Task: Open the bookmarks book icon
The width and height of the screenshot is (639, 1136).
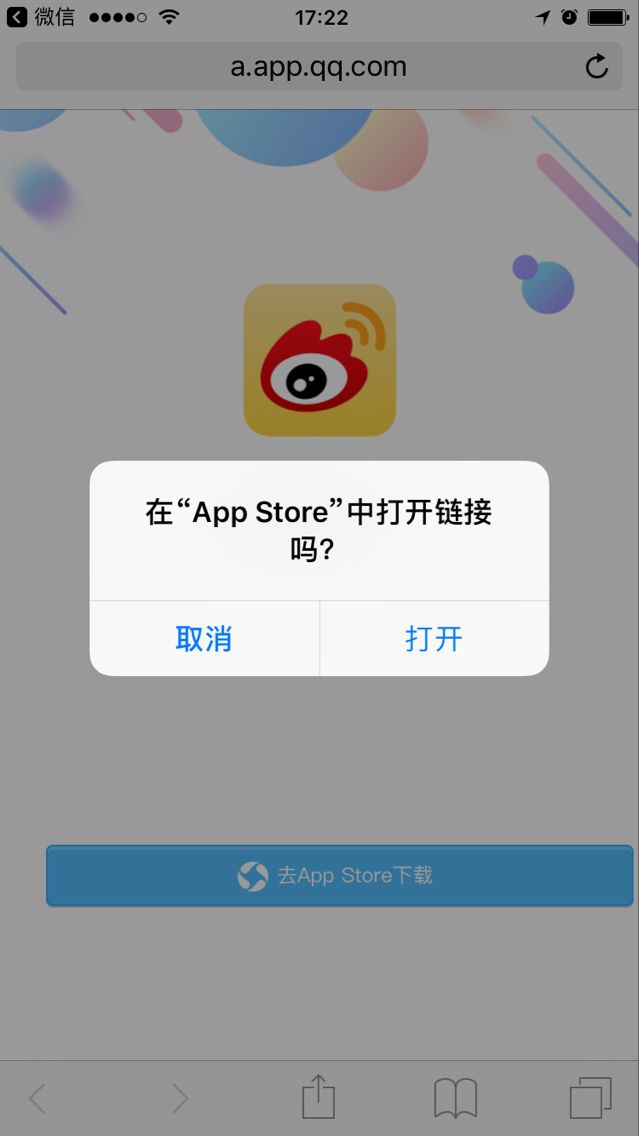Action: point(455,1098)
